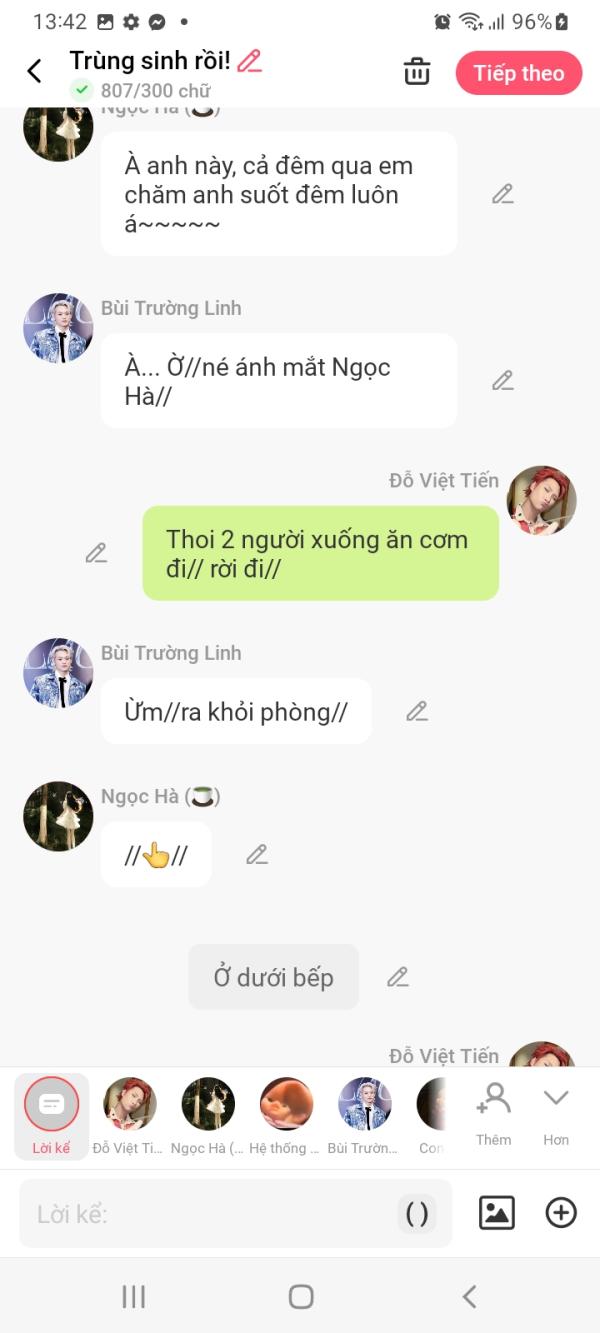Tap the Tiếp theo button
Image resolution: width=600 pixels, height=1333 pixels.
pyautogui.click(x=518, y=73)
